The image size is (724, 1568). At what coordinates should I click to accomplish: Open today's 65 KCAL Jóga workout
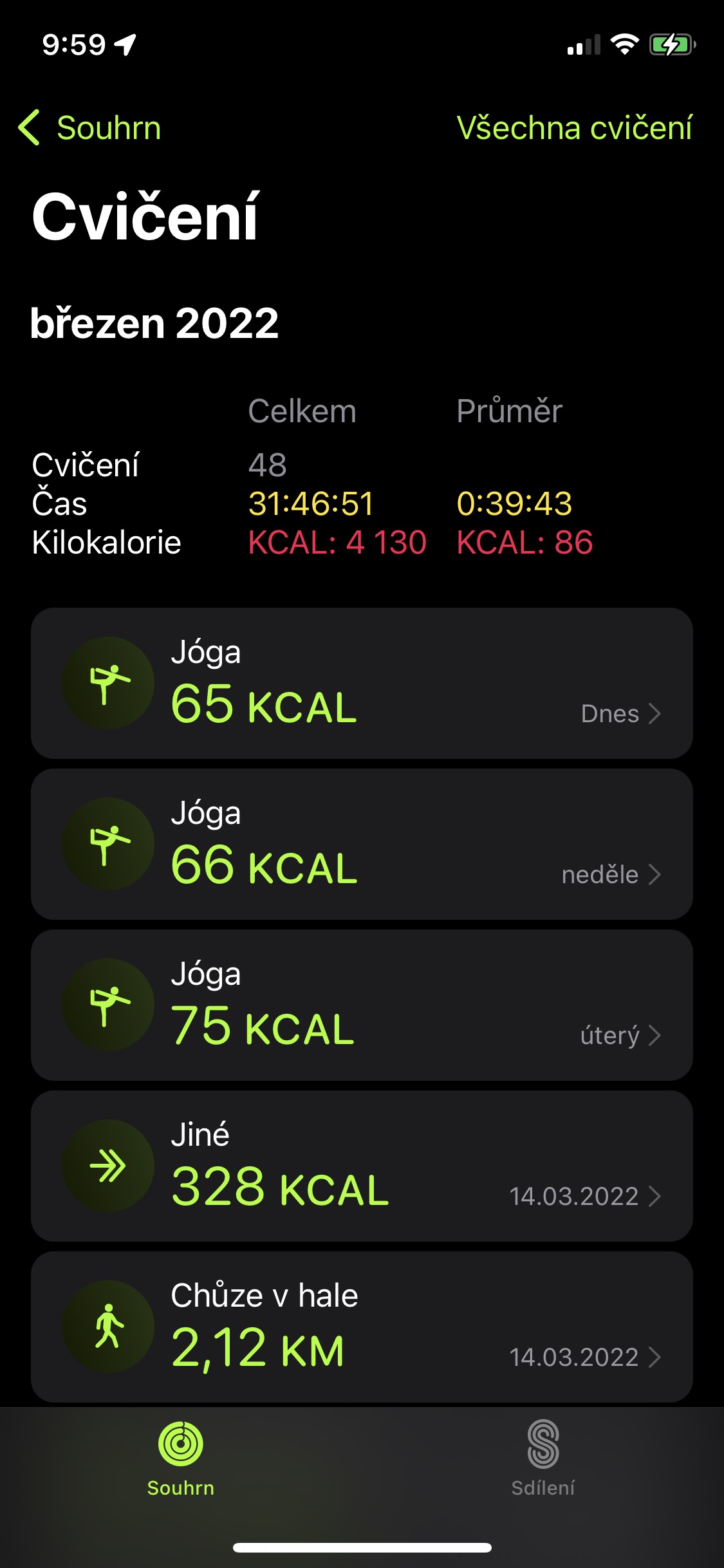362,683
